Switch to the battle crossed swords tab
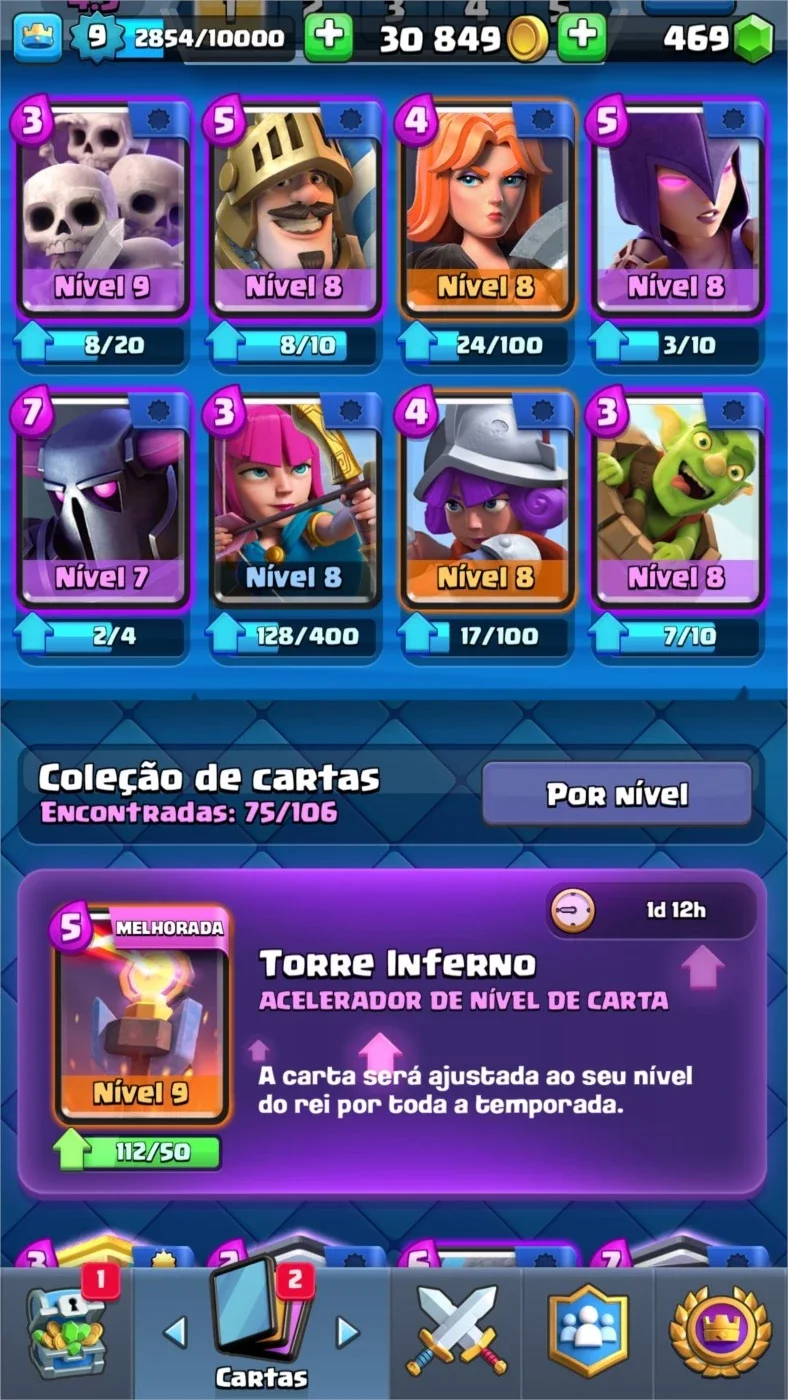788x1400 pixels. click(456, 1333)
